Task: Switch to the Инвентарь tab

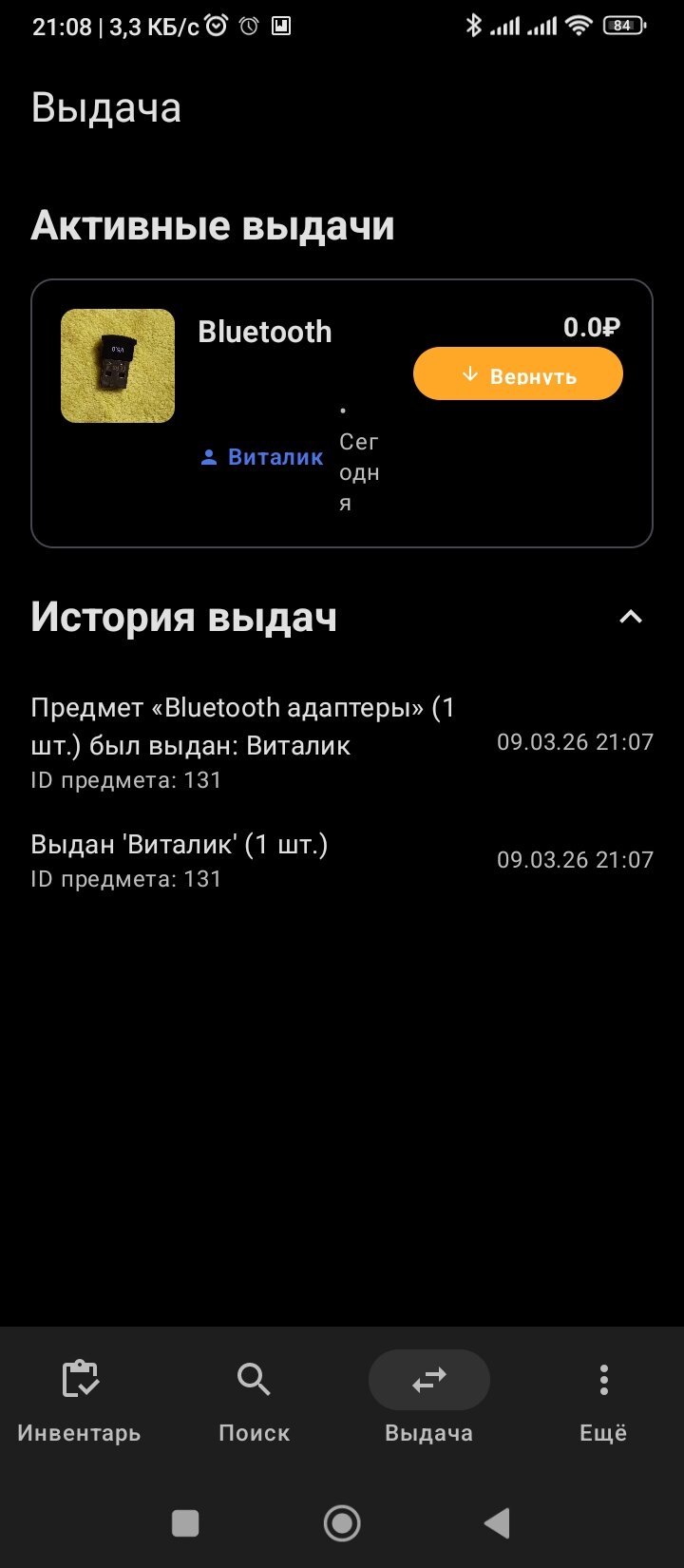Action: tap(80, 1400)
